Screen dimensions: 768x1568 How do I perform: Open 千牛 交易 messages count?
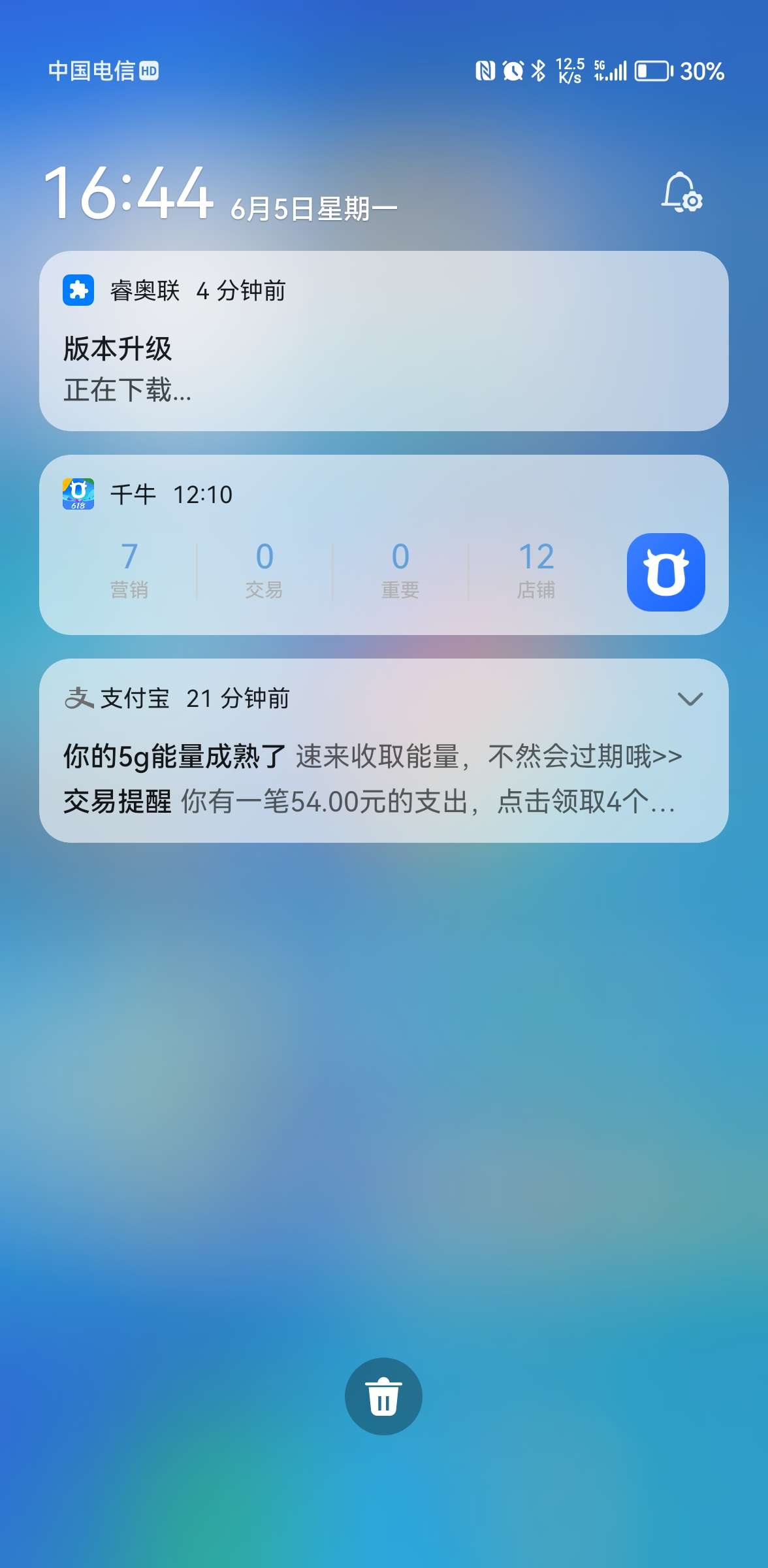pos(264,570)
